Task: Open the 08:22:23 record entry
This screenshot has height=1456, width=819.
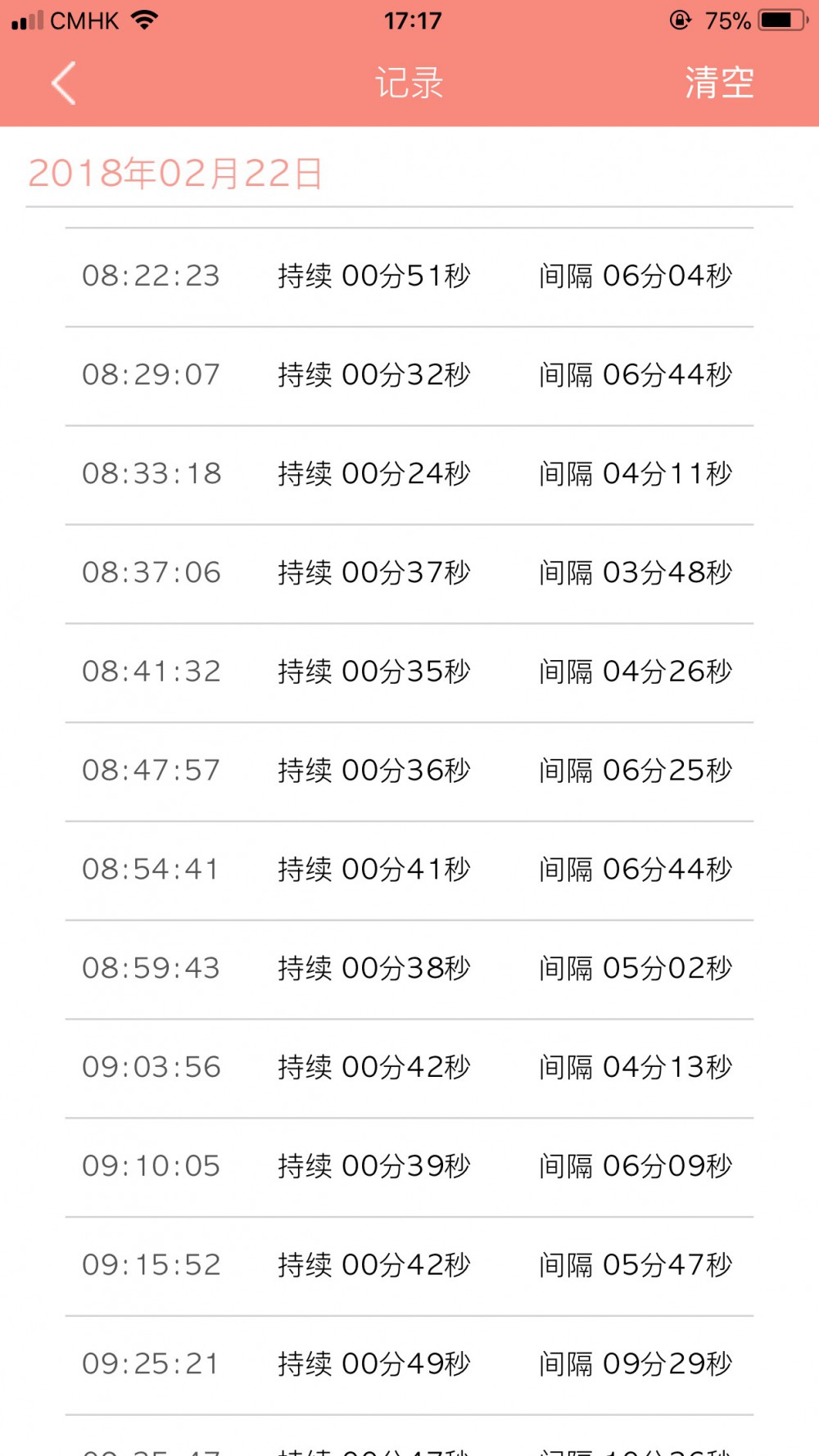Action: point(409,276)
